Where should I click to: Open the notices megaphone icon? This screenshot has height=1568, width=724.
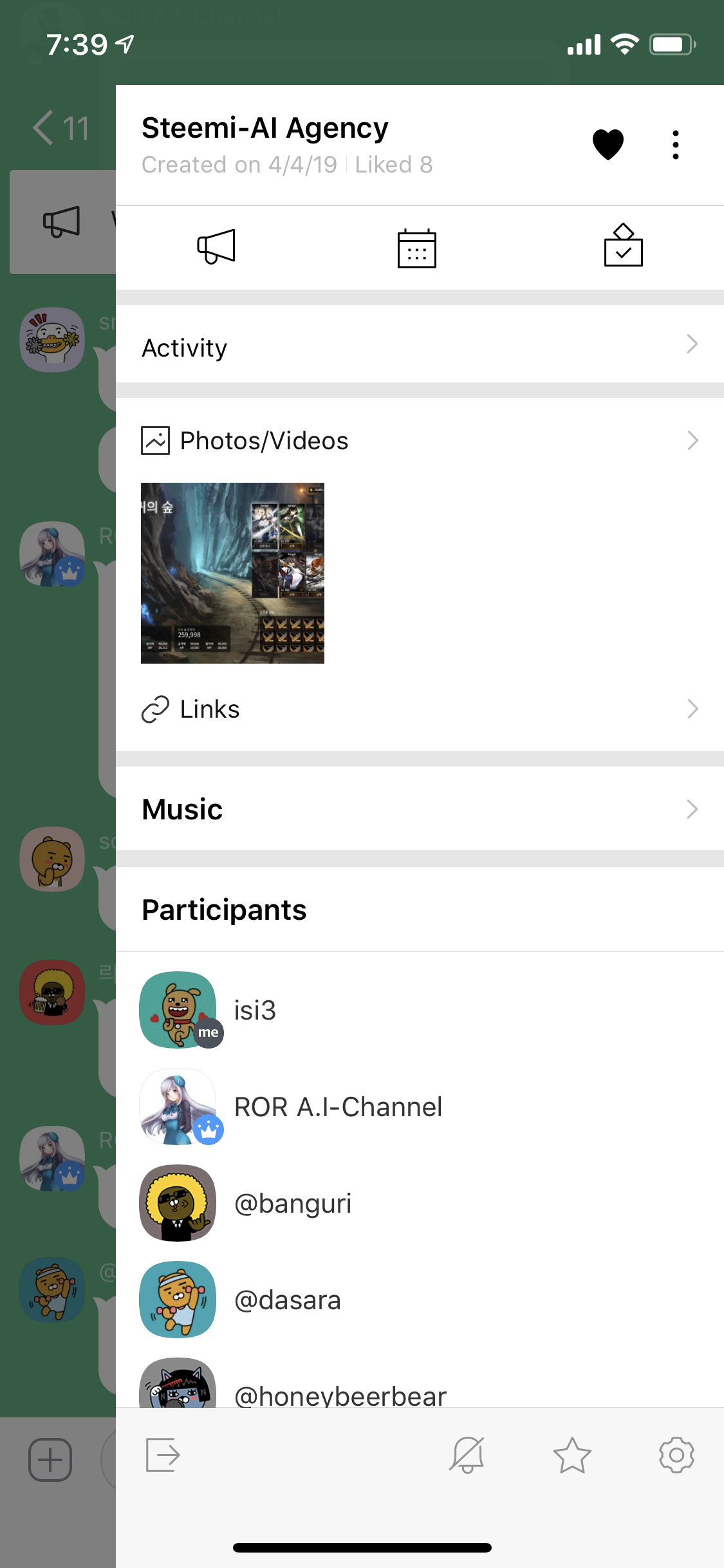point(216,247)
